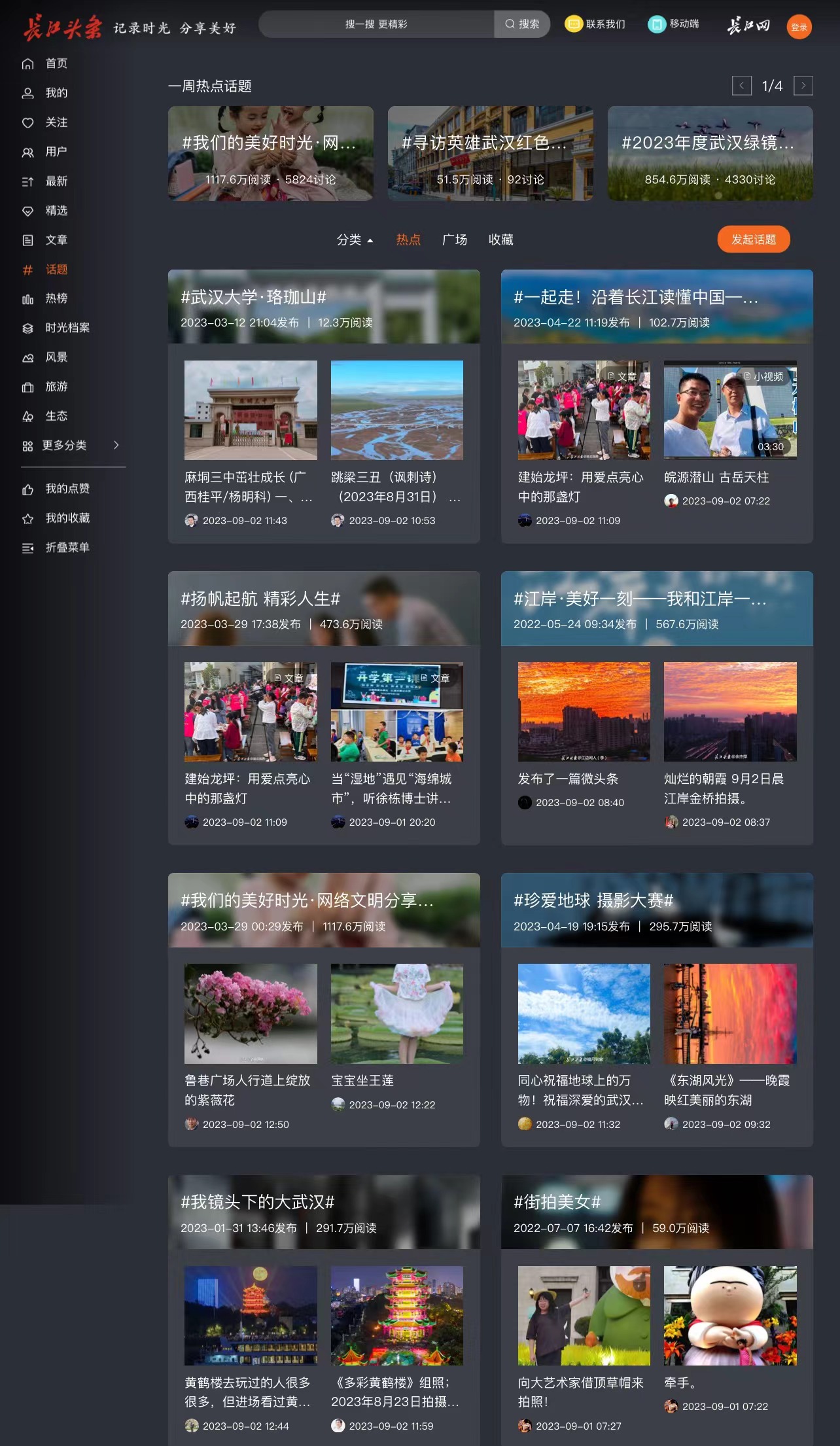Image resolution: width=840 pixels, height=1446 pixels.
Task: Show next page of weekly hot topics
Action: coord(803,86)
